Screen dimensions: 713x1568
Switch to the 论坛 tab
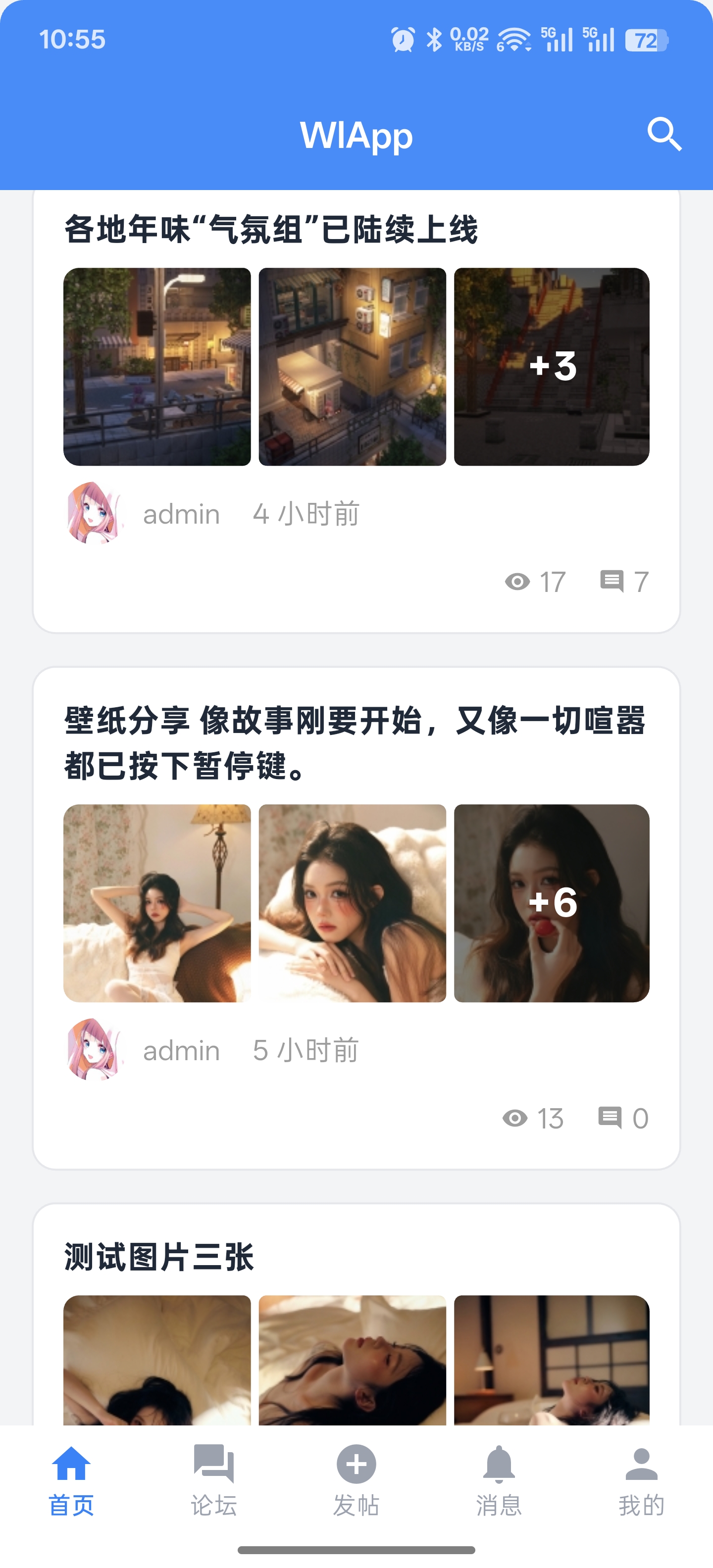(x=214, y=1480)
